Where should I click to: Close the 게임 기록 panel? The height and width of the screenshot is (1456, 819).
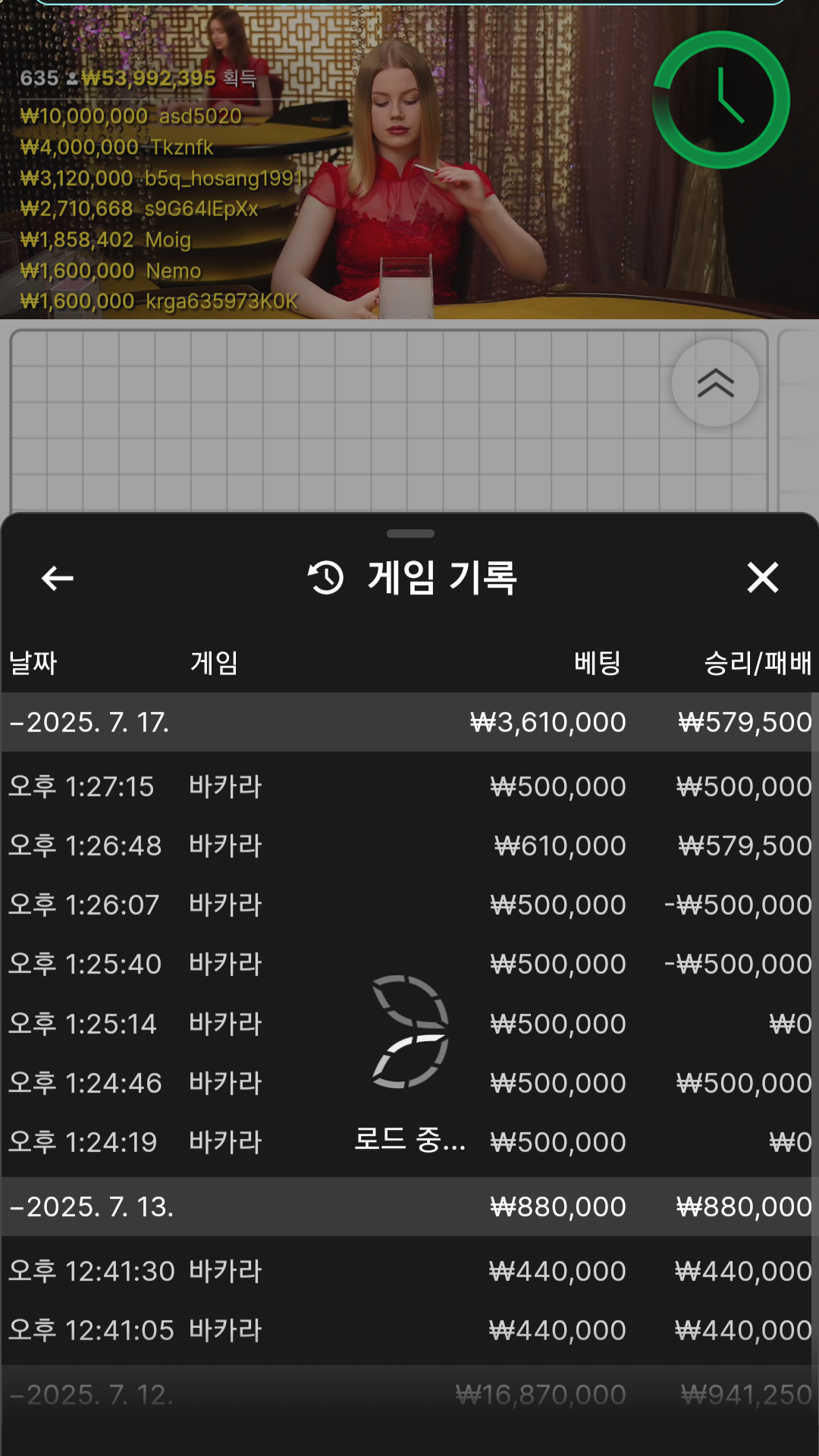(x=762, y=578)
